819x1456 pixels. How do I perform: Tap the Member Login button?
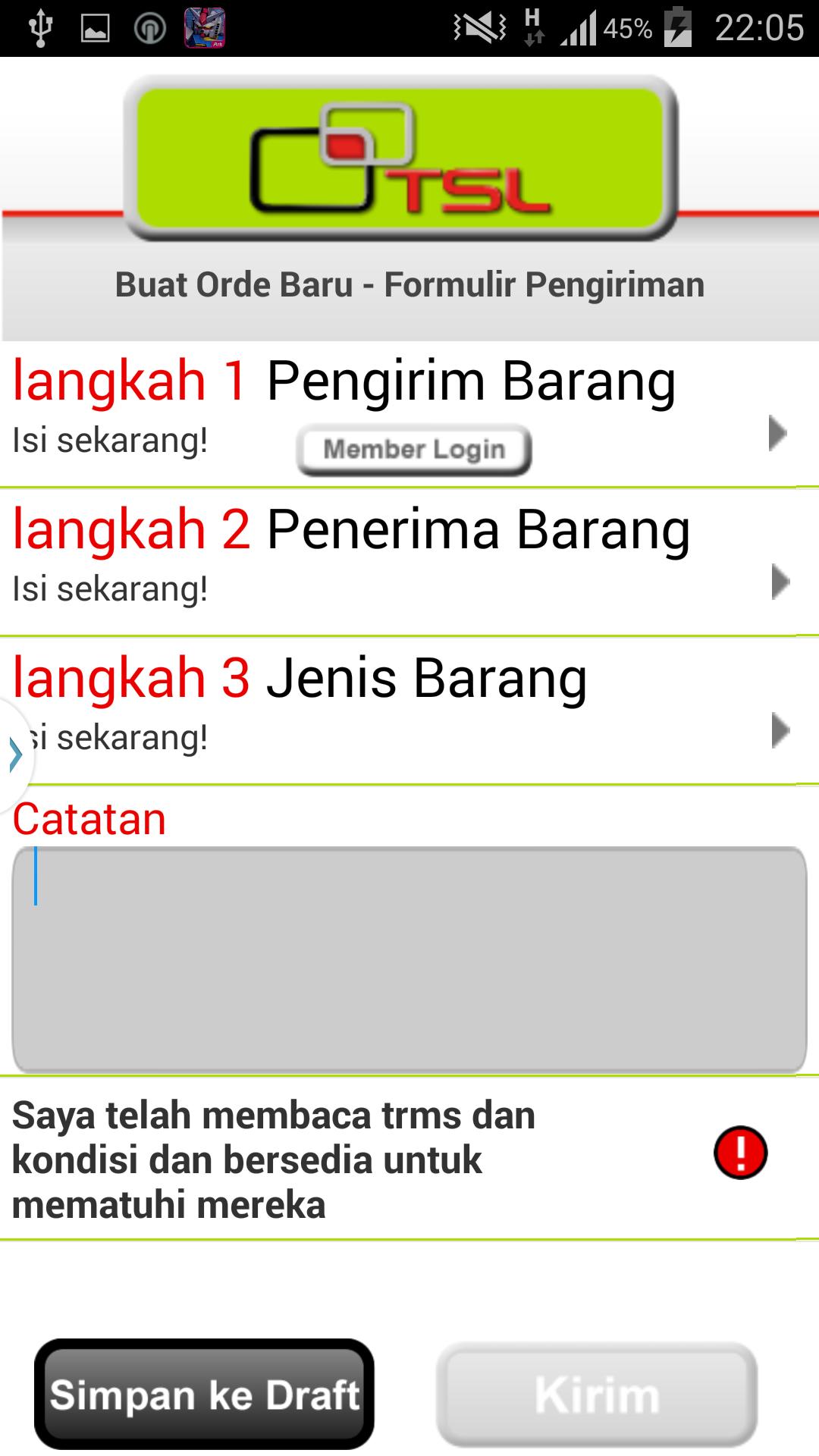click(414, 450)
